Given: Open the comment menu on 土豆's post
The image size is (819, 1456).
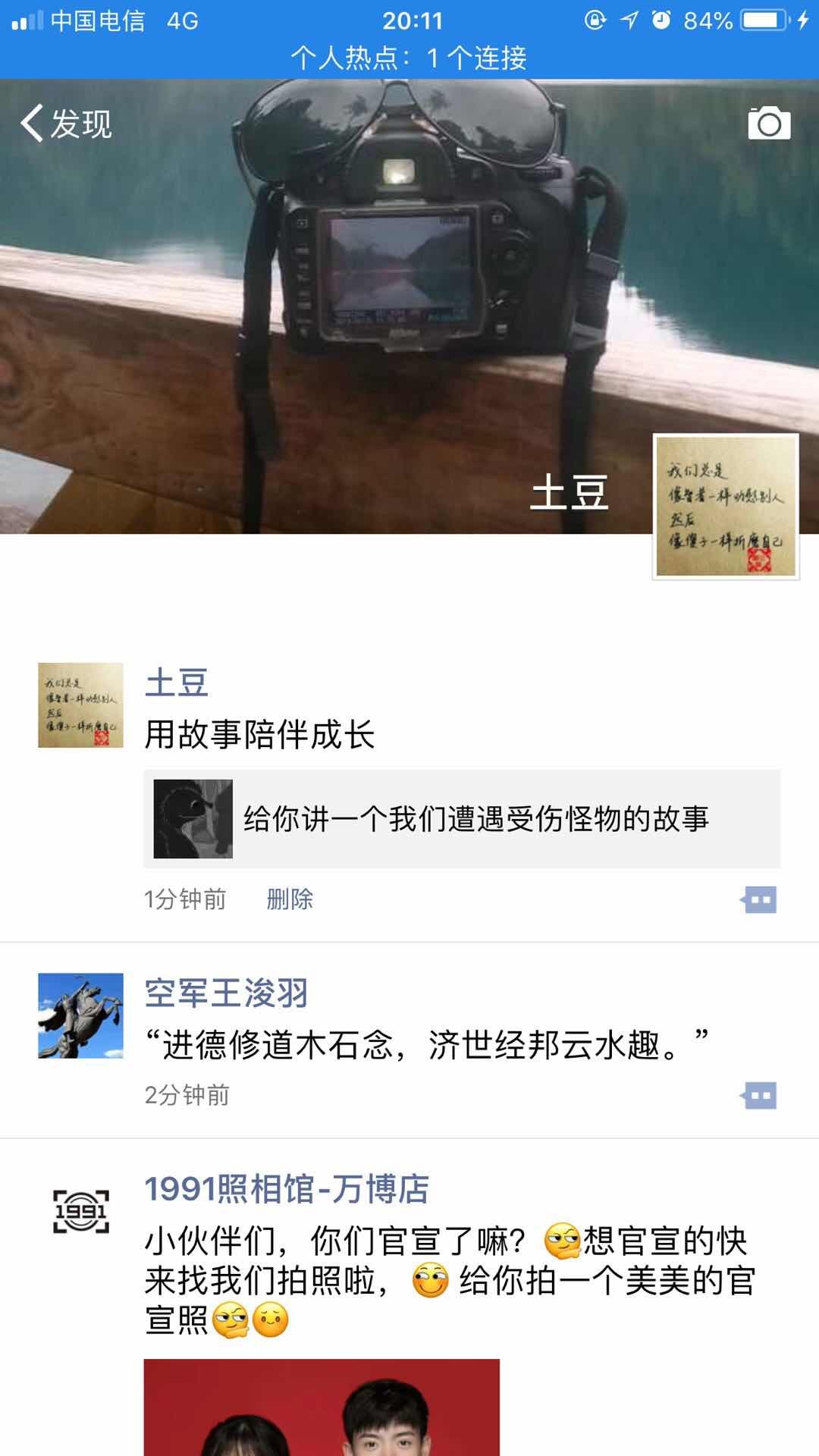Looking at the screenshot, I should [x=758, y=900].
